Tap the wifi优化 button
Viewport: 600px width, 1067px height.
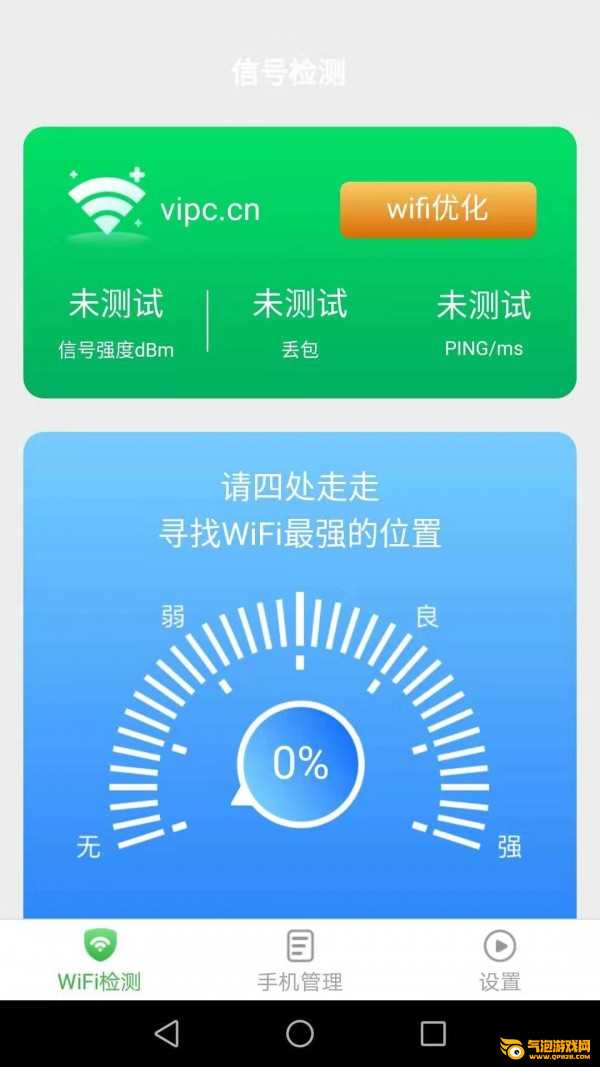438,210
